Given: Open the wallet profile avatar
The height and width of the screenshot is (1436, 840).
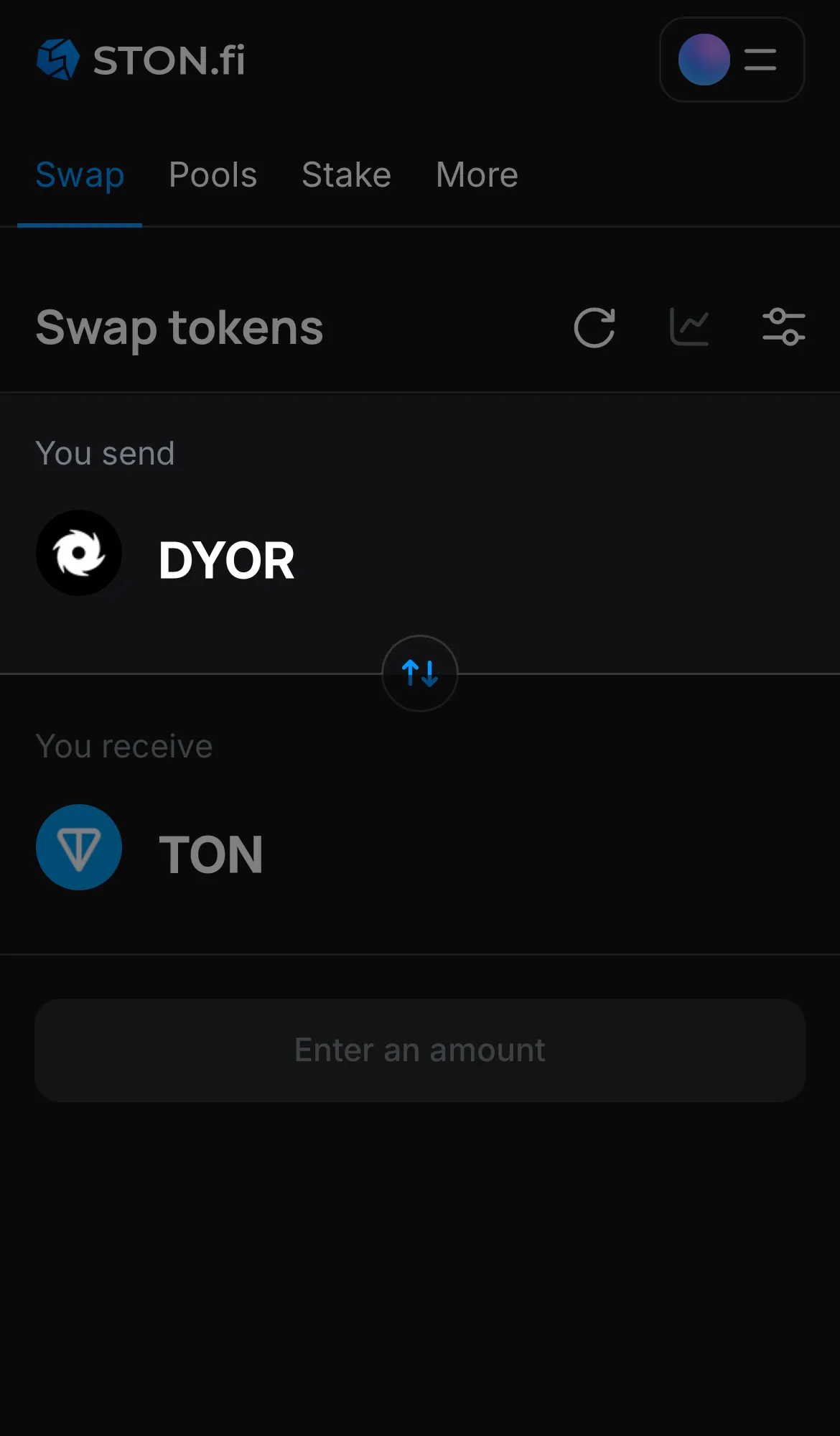Looking at the screenshot, I should tap(704, 60).
